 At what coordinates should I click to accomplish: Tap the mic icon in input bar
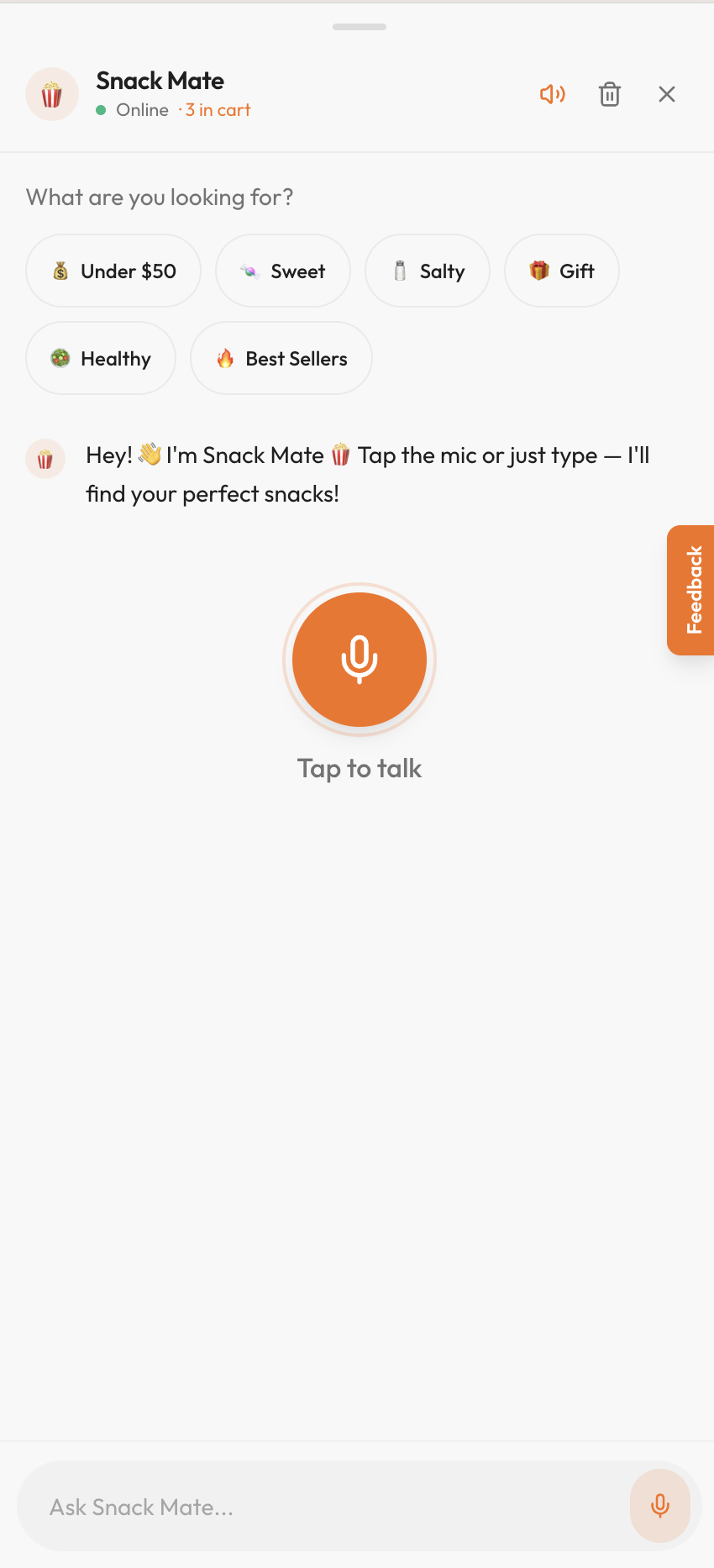(660, 1506)
